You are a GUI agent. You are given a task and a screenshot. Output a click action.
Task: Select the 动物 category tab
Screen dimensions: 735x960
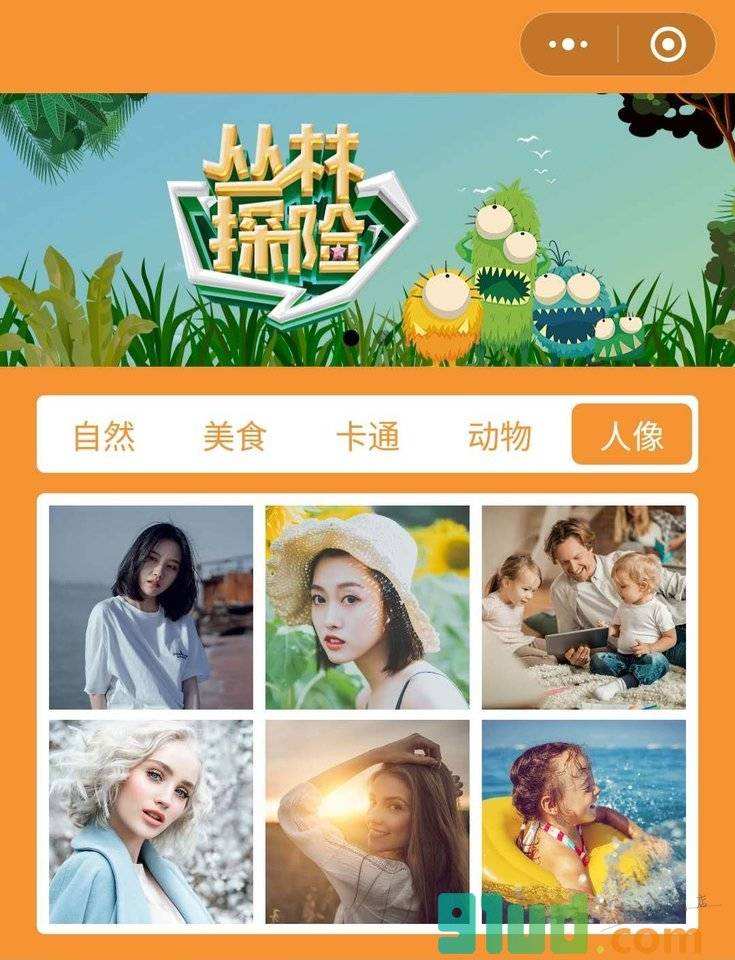499,437
